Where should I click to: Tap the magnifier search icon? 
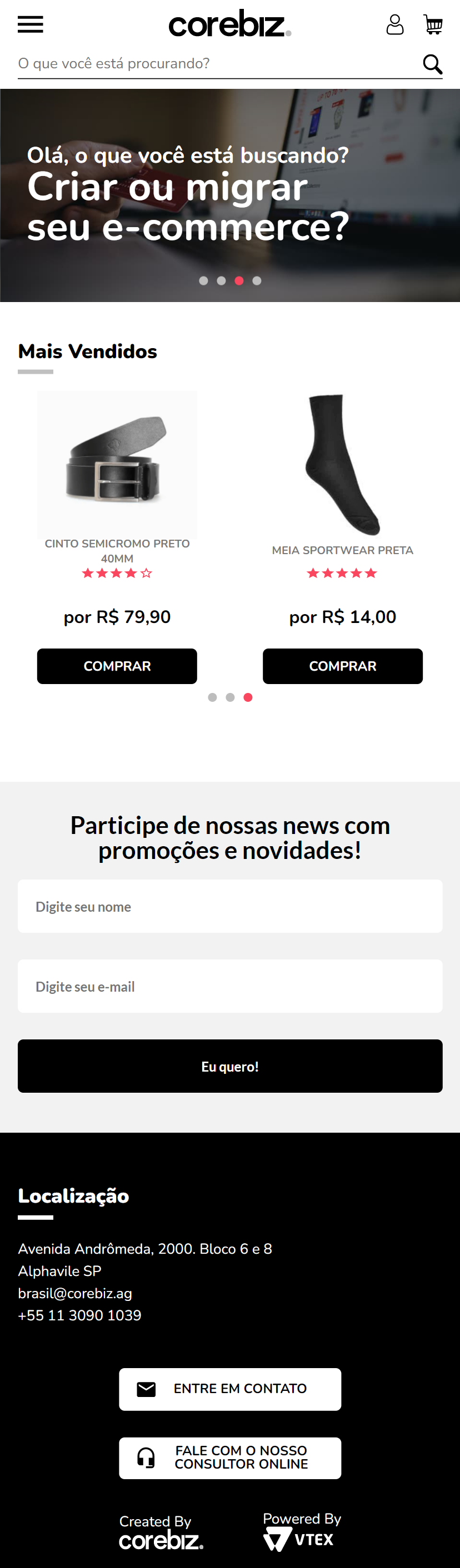tap(433, 64)
